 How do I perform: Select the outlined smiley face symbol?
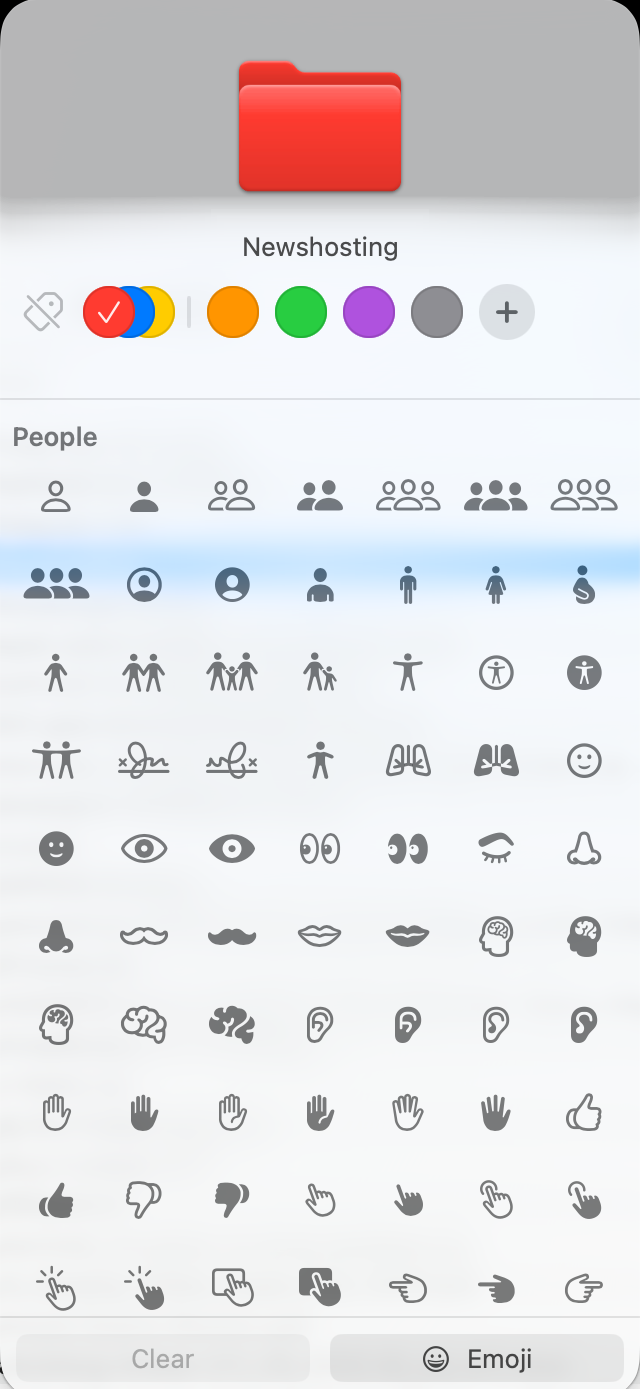point(584,761)
